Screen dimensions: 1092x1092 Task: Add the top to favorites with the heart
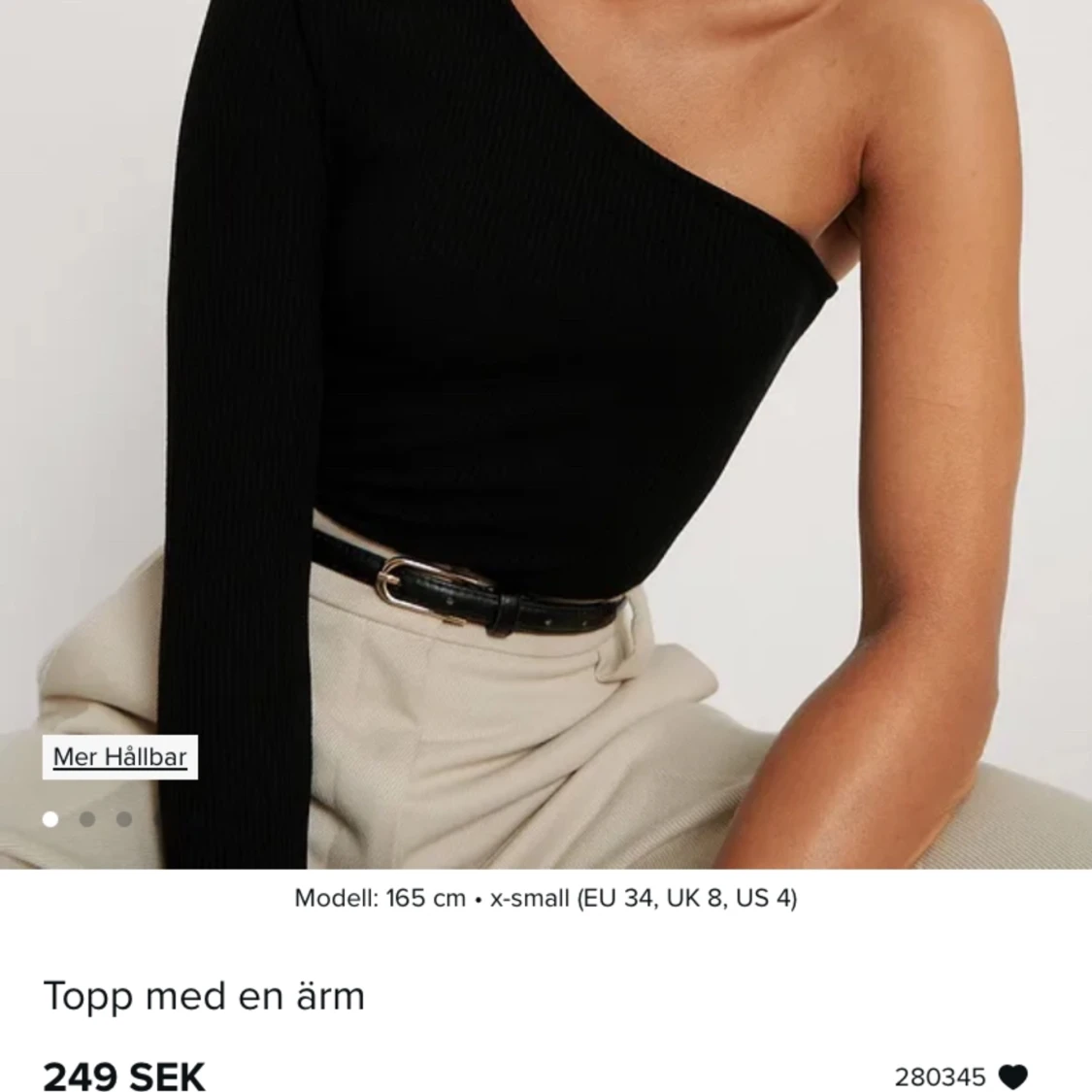point(1012,1077)
